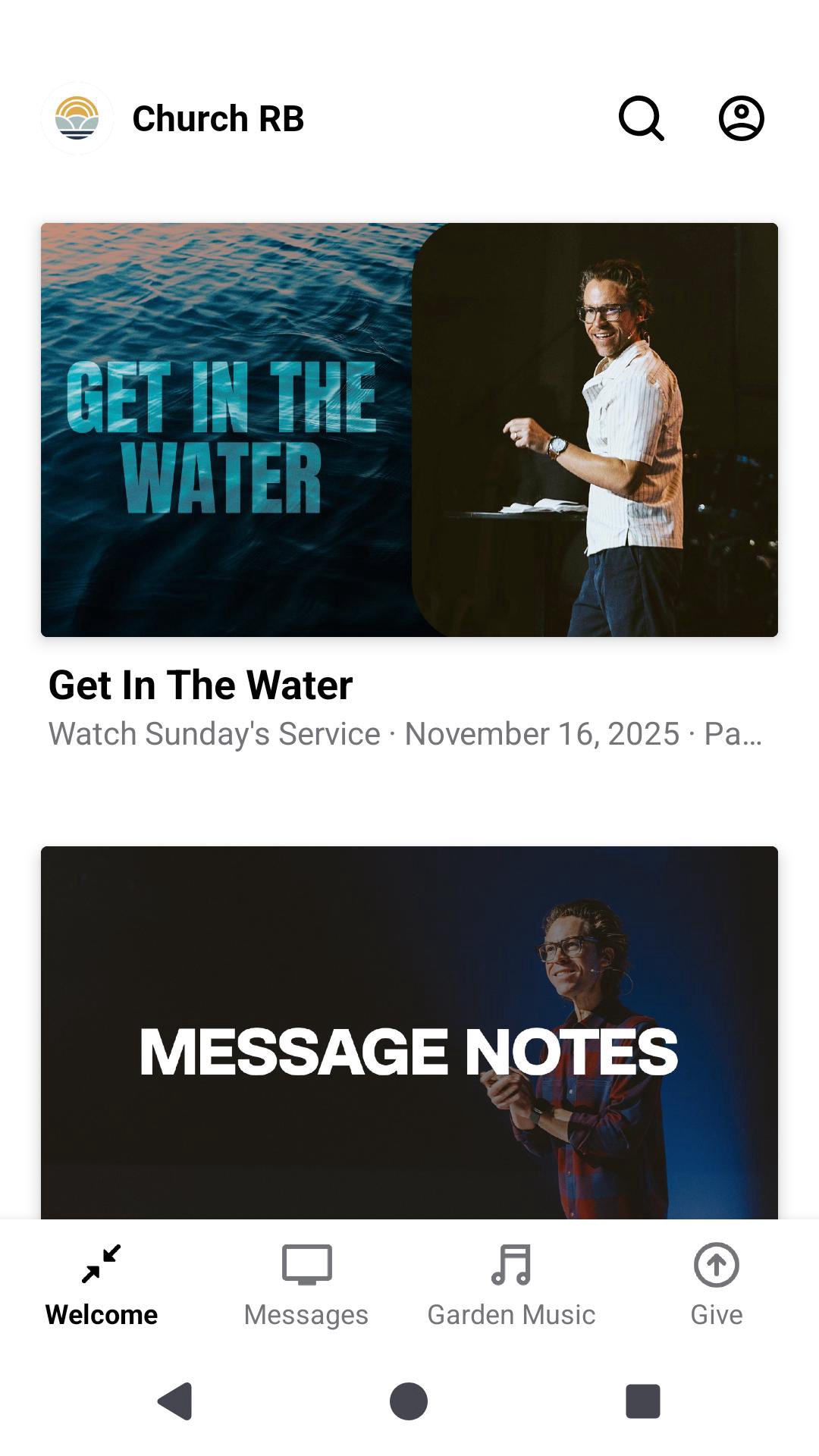Tap the system back button
The width and height of the screenshot is (819, 1456).
pos(175,1401)
